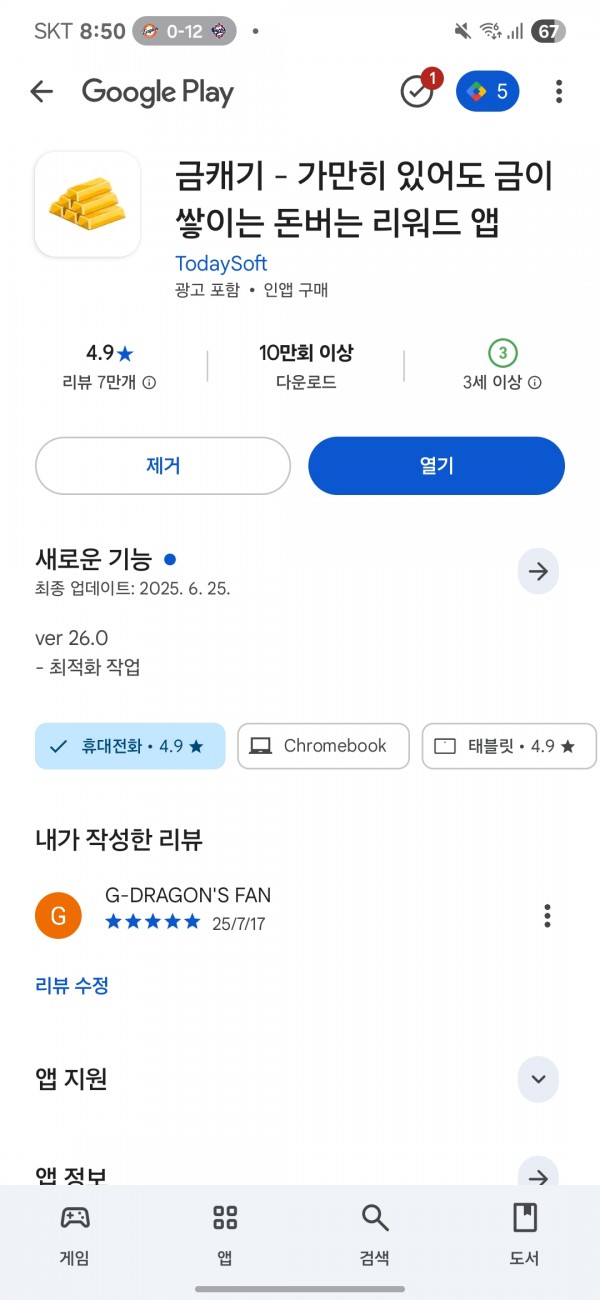Expand the 앱 지원 section
Screen dimensions: 600x1300
click(x=538, y=1079)
